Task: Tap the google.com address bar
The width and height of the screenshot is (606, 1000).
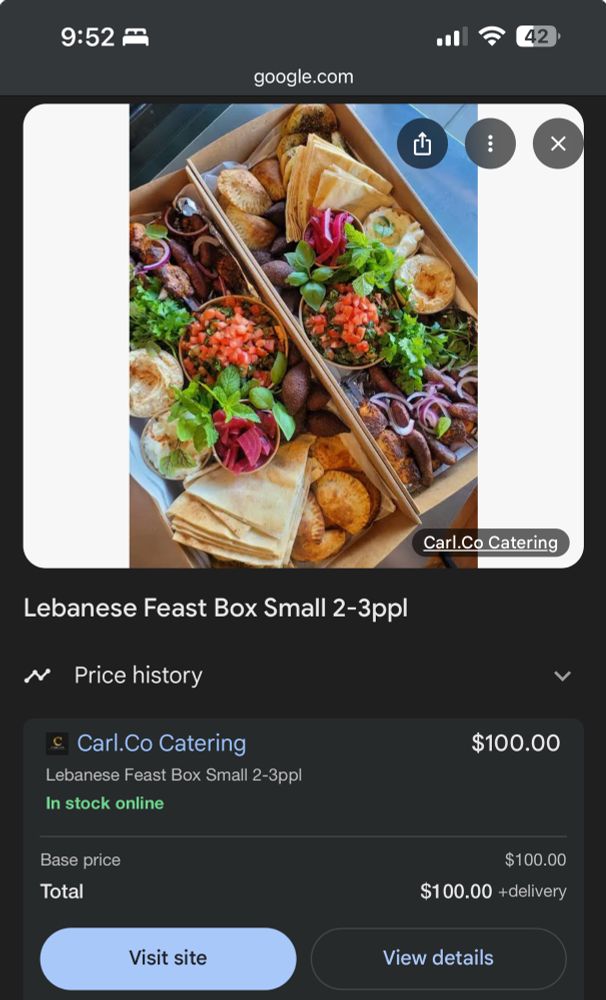Action: pos(303,77)
